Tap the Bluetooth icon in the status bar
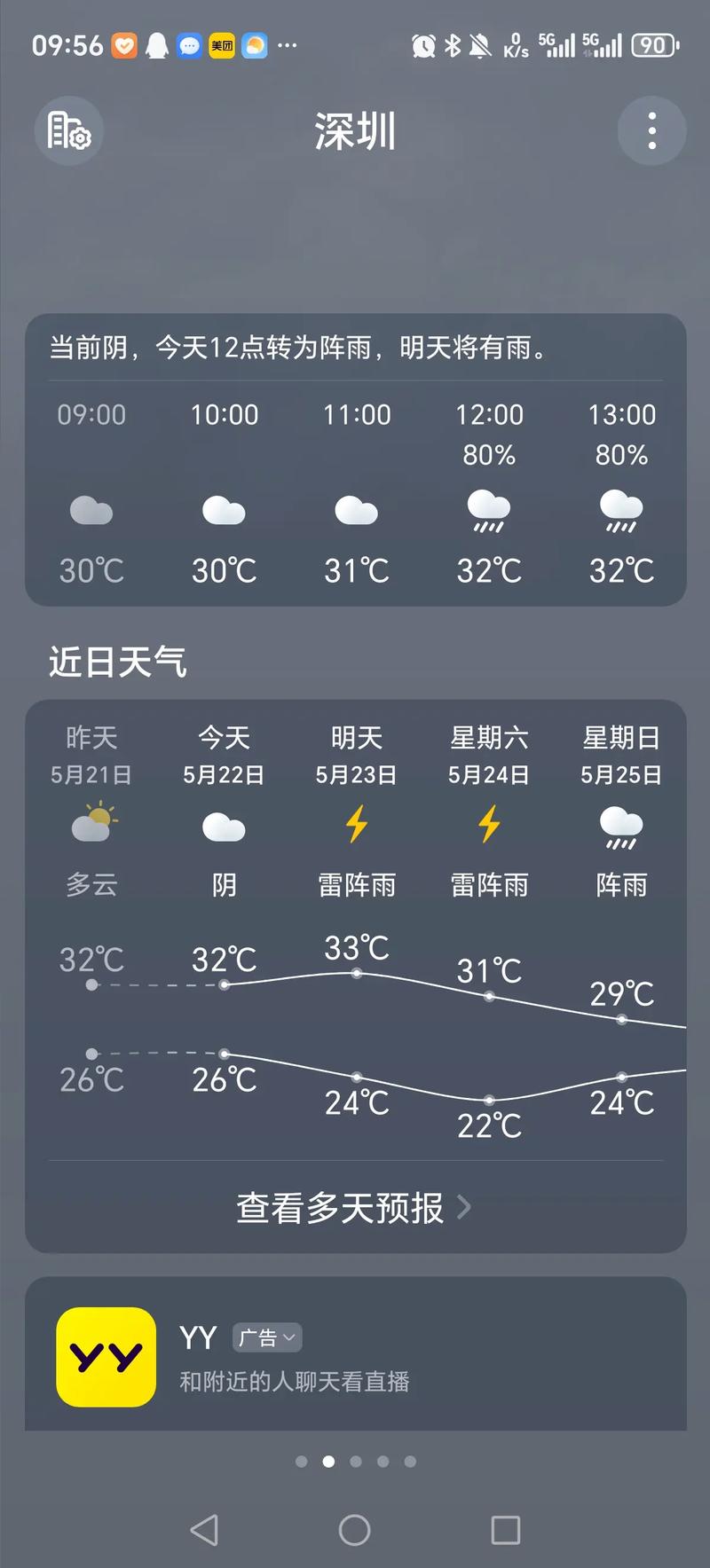Image resolution: width=710 pixels, height=1568 pixels. coord(452,44)
